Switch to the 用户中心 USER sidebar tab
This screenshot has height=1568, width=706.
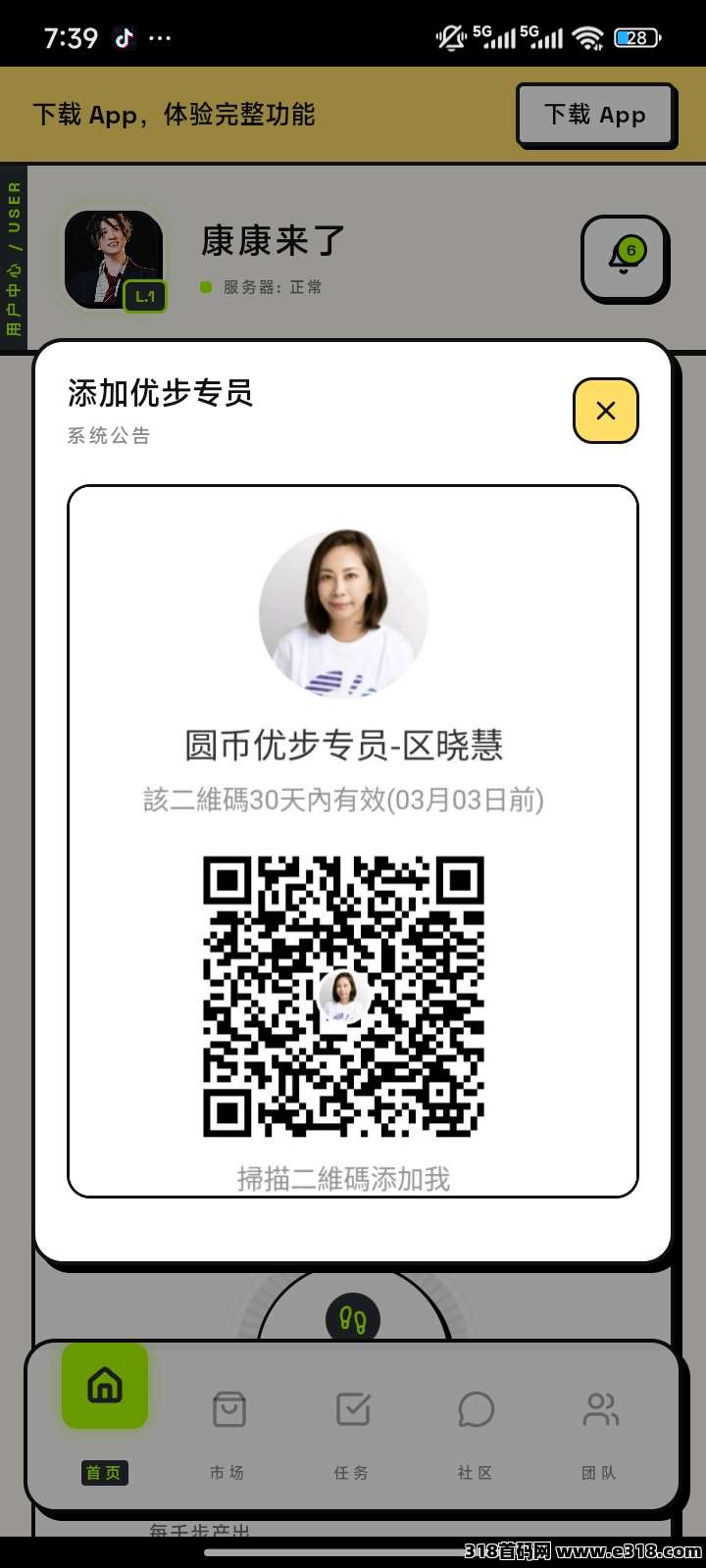[14, 248]
